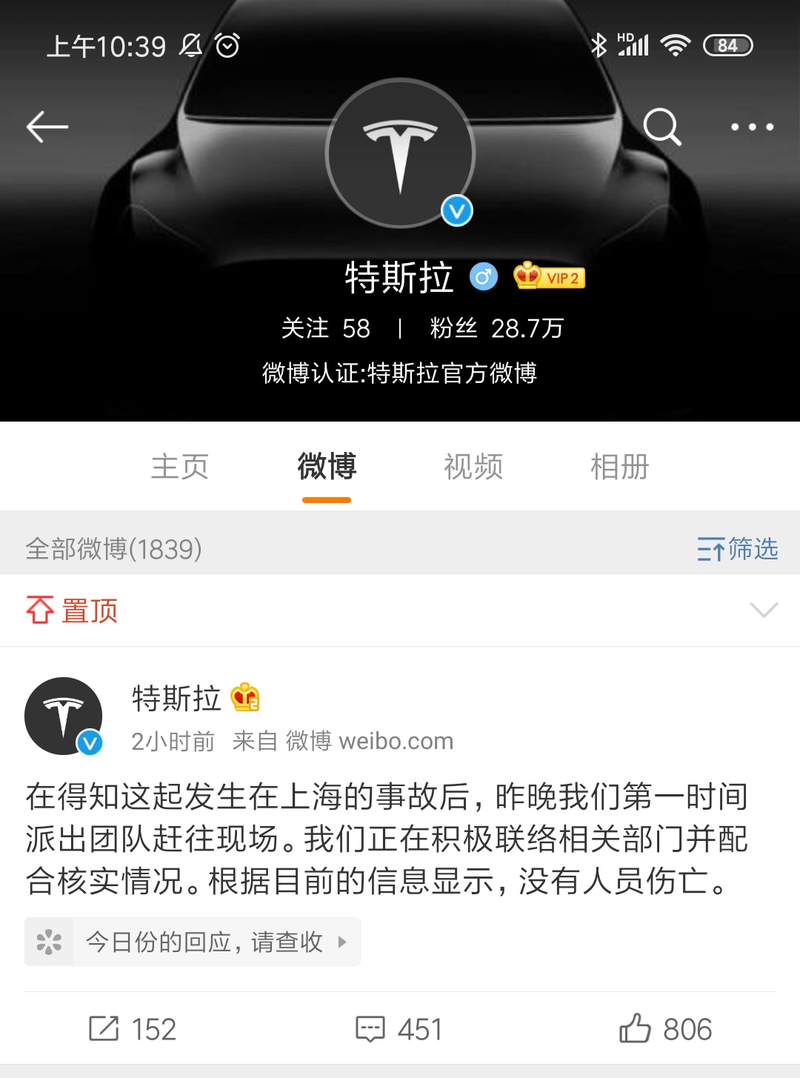Open the 关注 58 following list
Viewport: 800px width, 1078px height.
pos(326,328)
